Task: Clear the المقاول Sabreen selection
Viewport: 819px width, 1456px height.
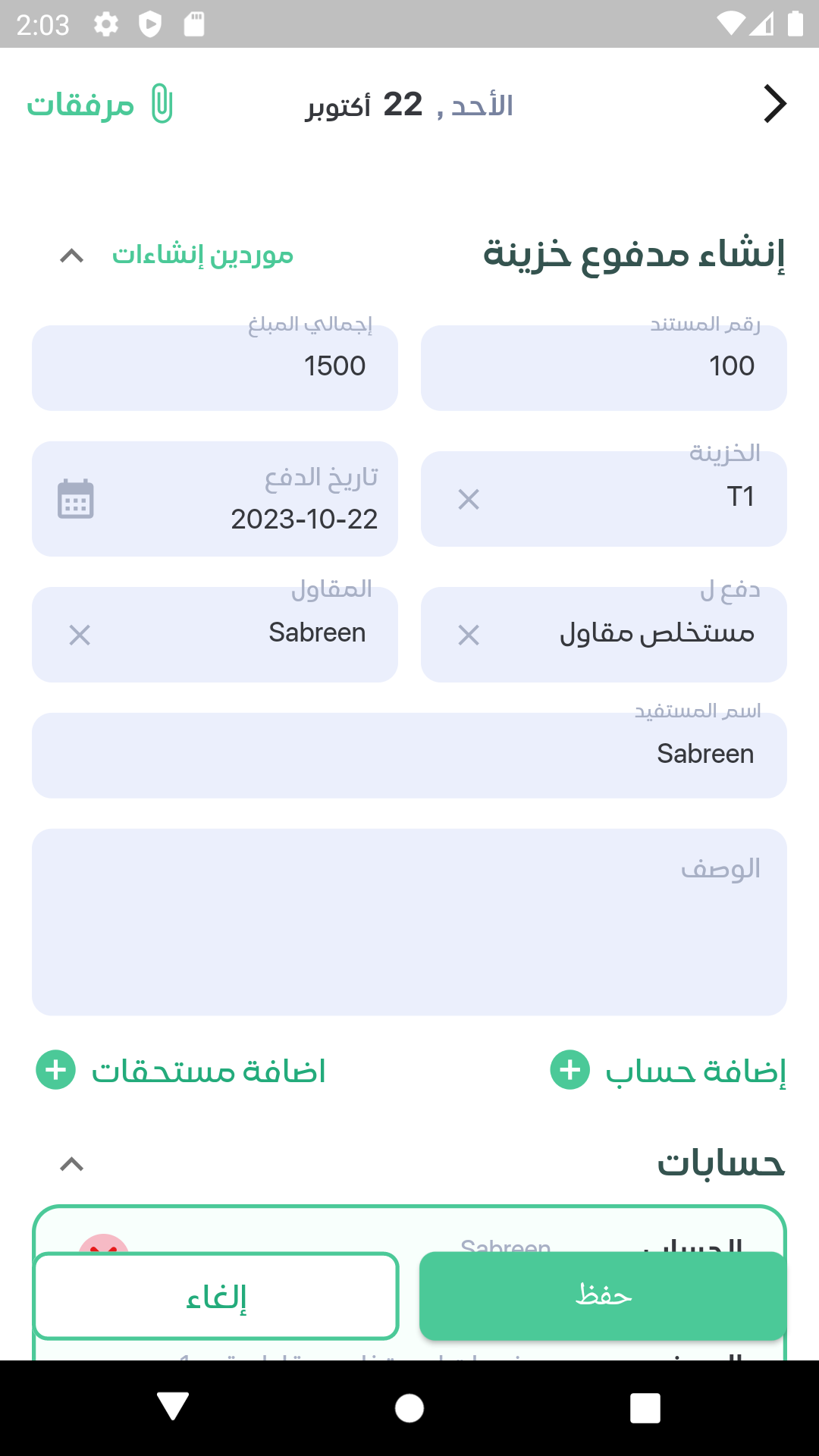Action: coord(80,635)
